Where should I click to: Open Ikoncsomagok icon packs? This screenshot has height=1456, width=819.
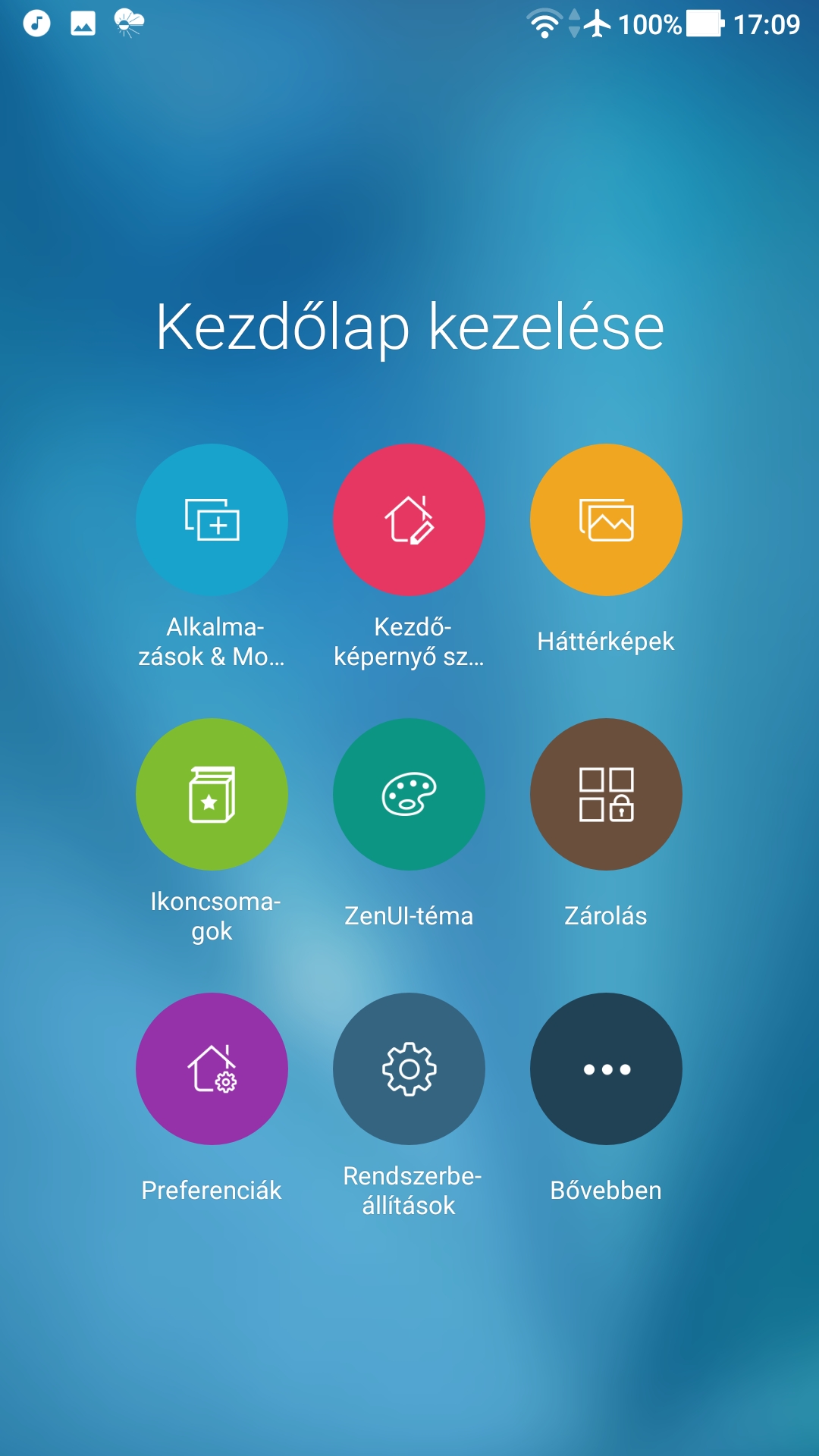click(212, 795)
